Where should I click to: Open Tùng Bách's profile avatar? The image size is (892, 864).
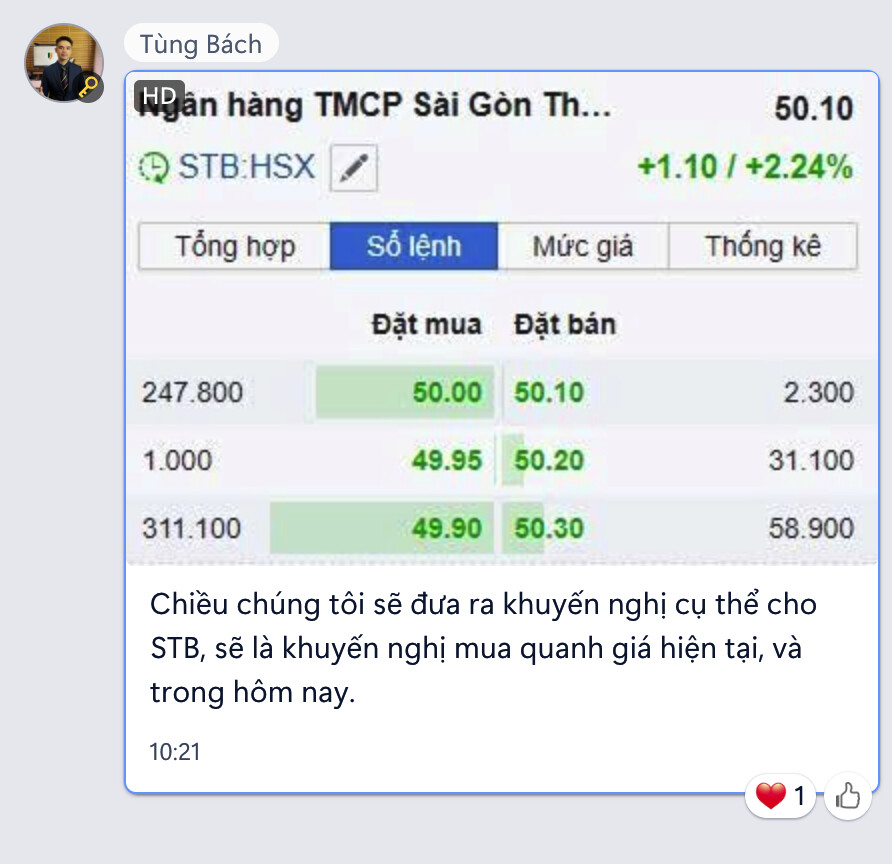click(x=63, y=63)
